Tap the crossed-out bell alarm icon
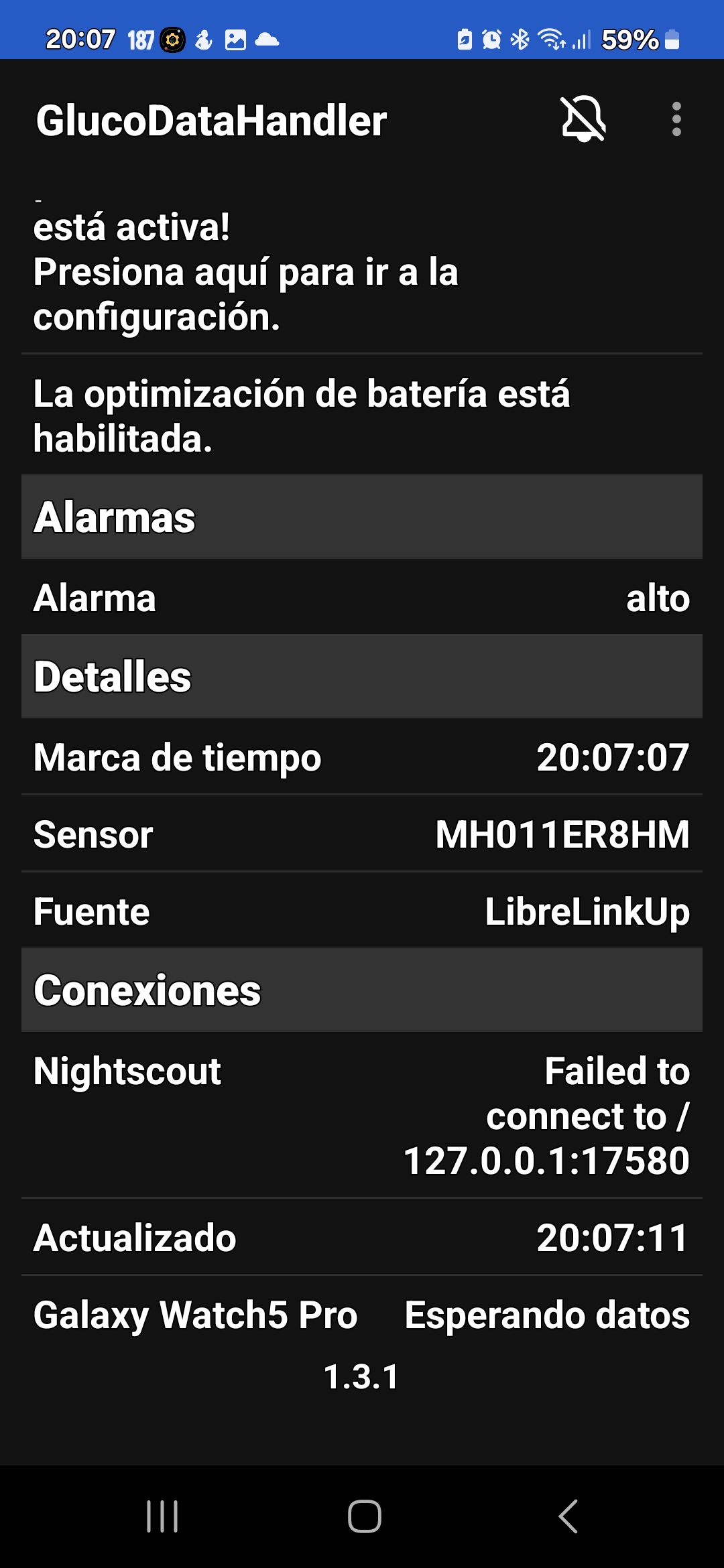This screenshot has width=724, height=1568. point(583,119)
